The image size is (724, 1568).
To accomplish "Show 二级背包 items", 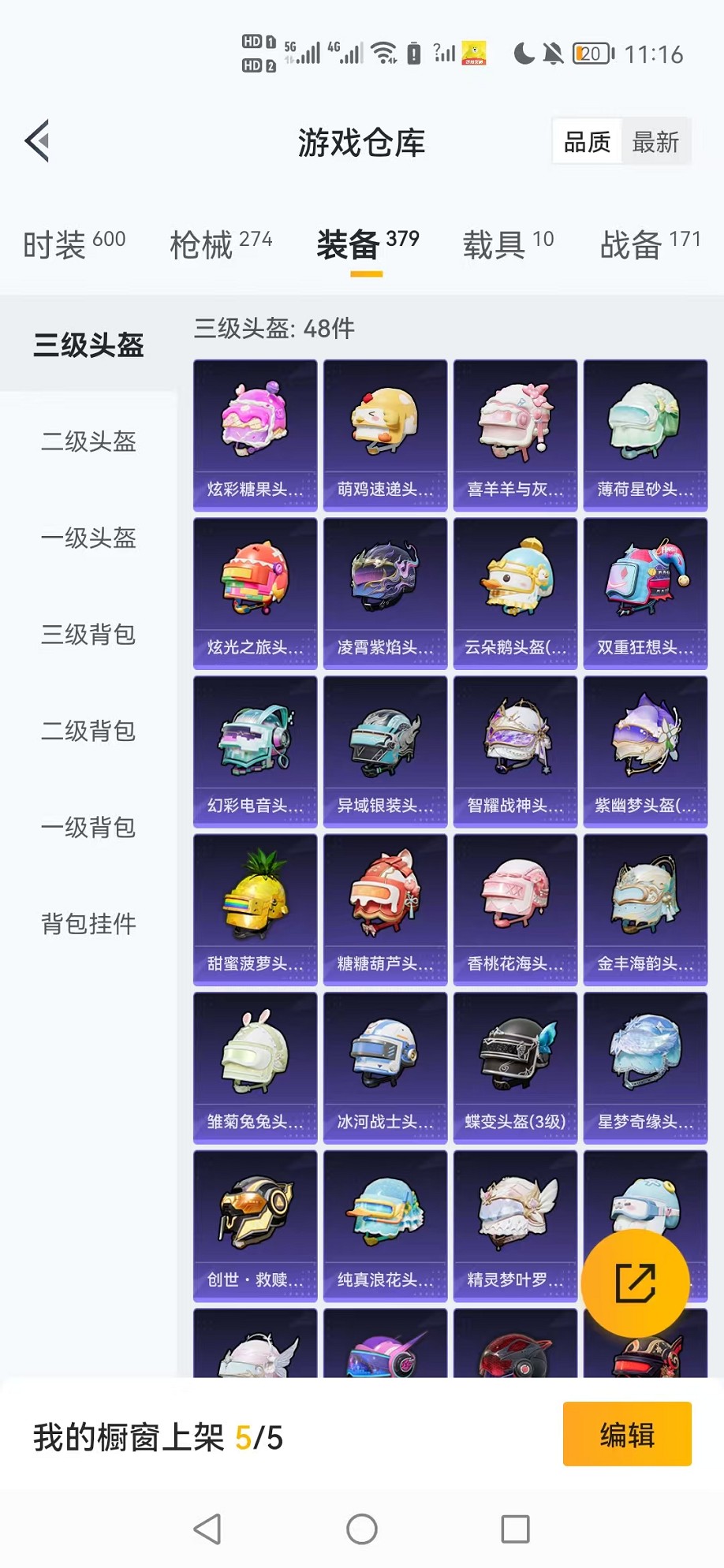I will point(88,732).
